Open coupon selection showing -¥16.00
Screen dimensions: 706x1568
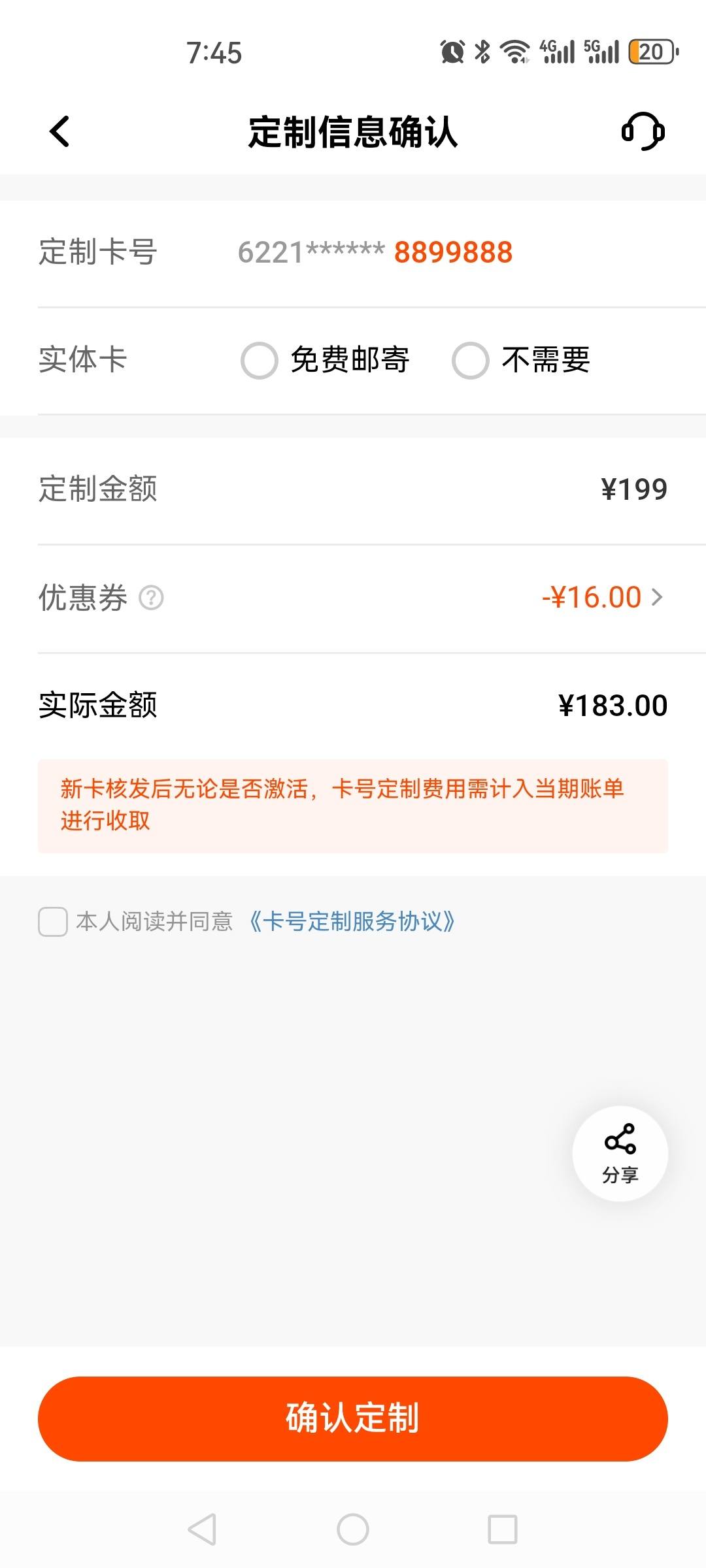602,597
